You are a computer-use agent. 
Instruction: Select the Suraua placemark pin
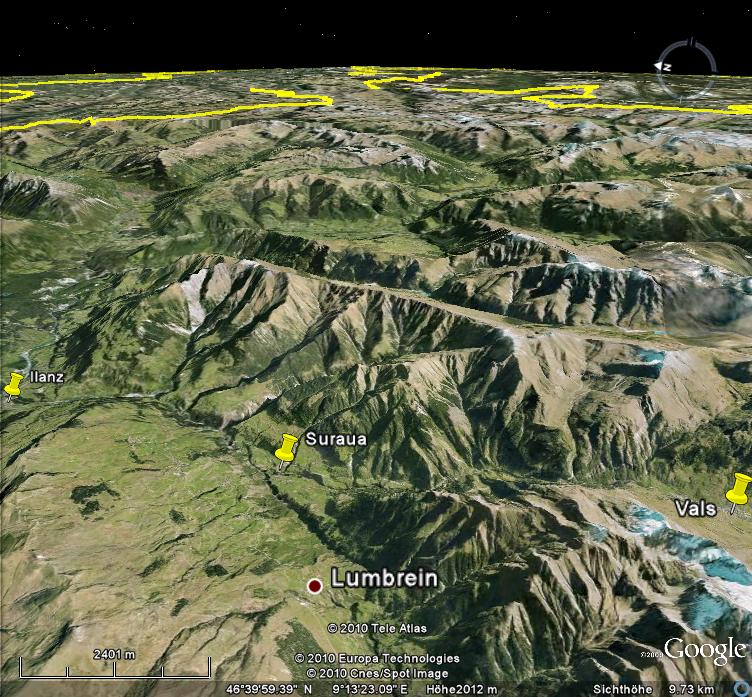pos(288,447)
